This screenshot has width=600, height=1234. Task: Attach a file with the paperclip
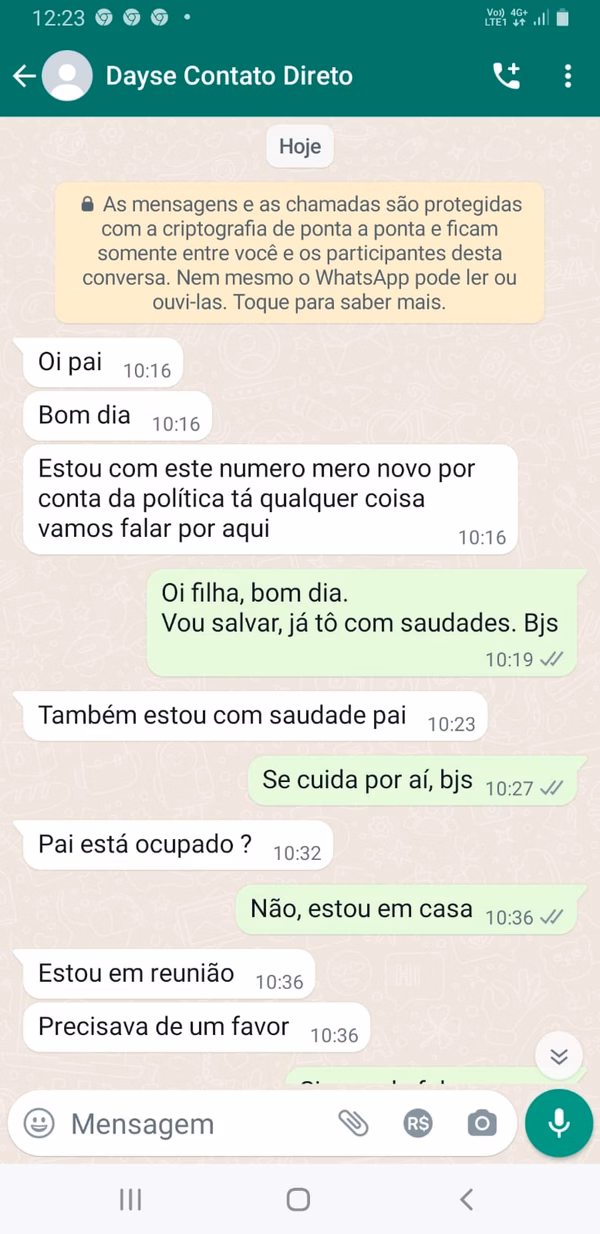(353, 1123)
